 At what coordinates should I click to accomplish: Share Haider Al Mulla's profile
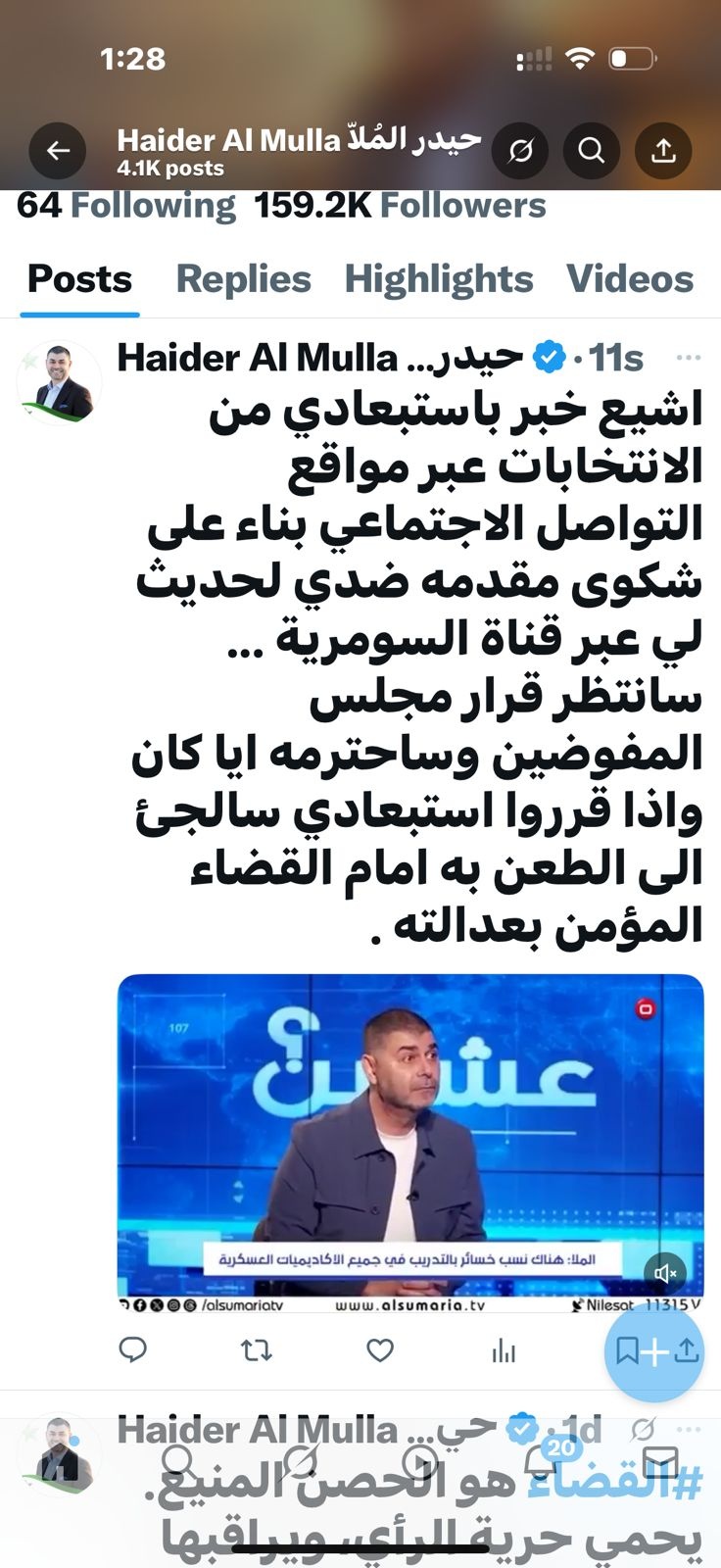[663, 151]
